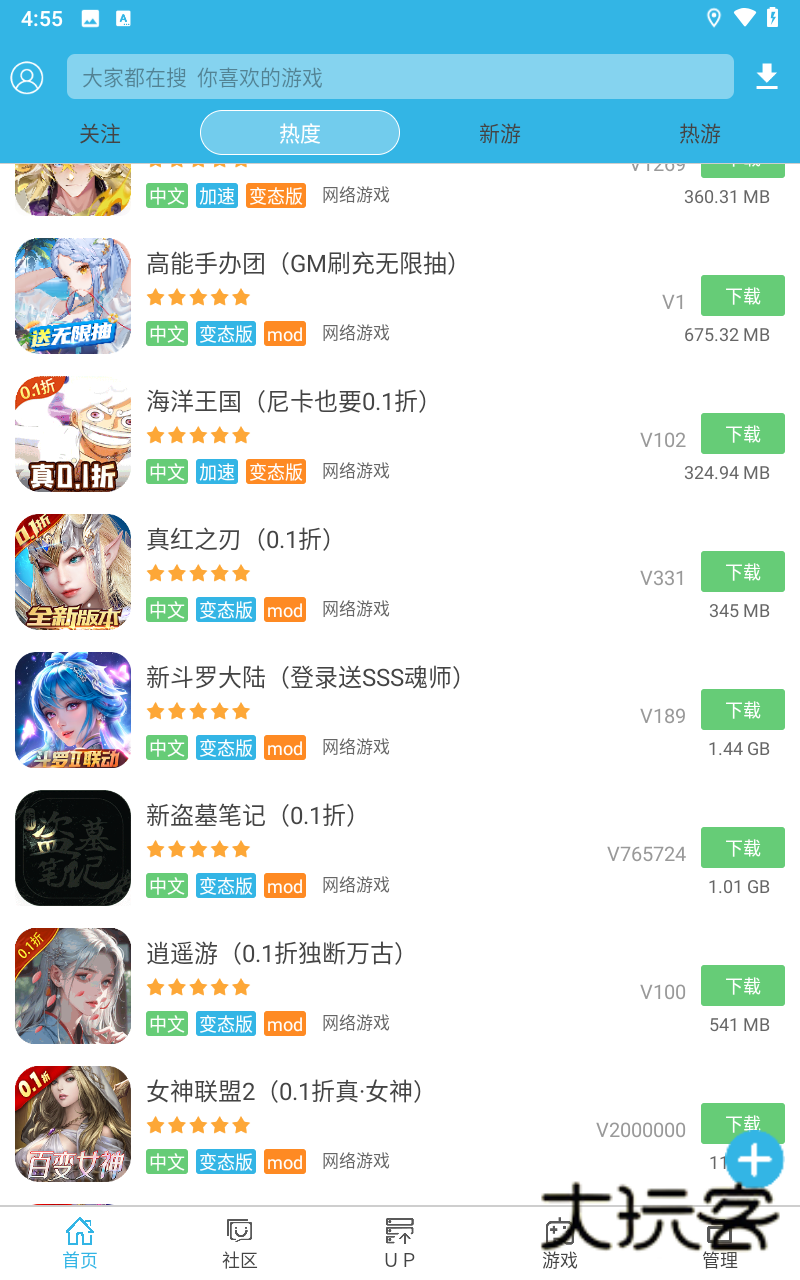The height and width of the screenshot is (1280, 800).
Task: Tap the download manager icon in search bar
Action: point(766,76)
